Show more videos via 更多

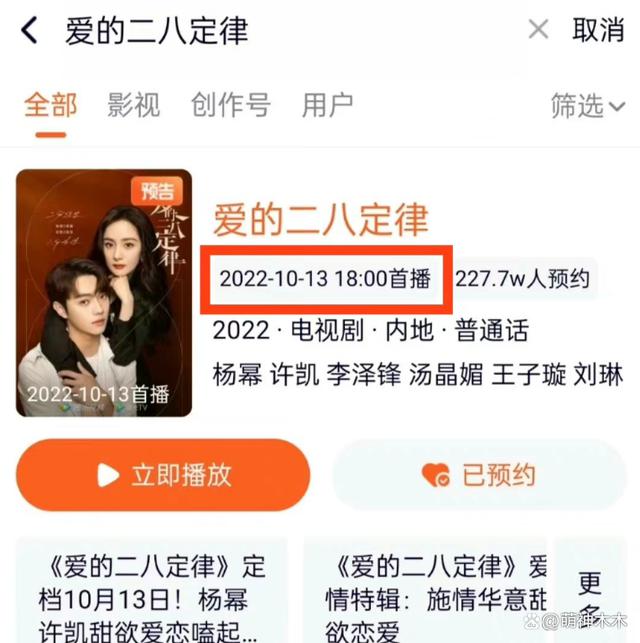590,595
